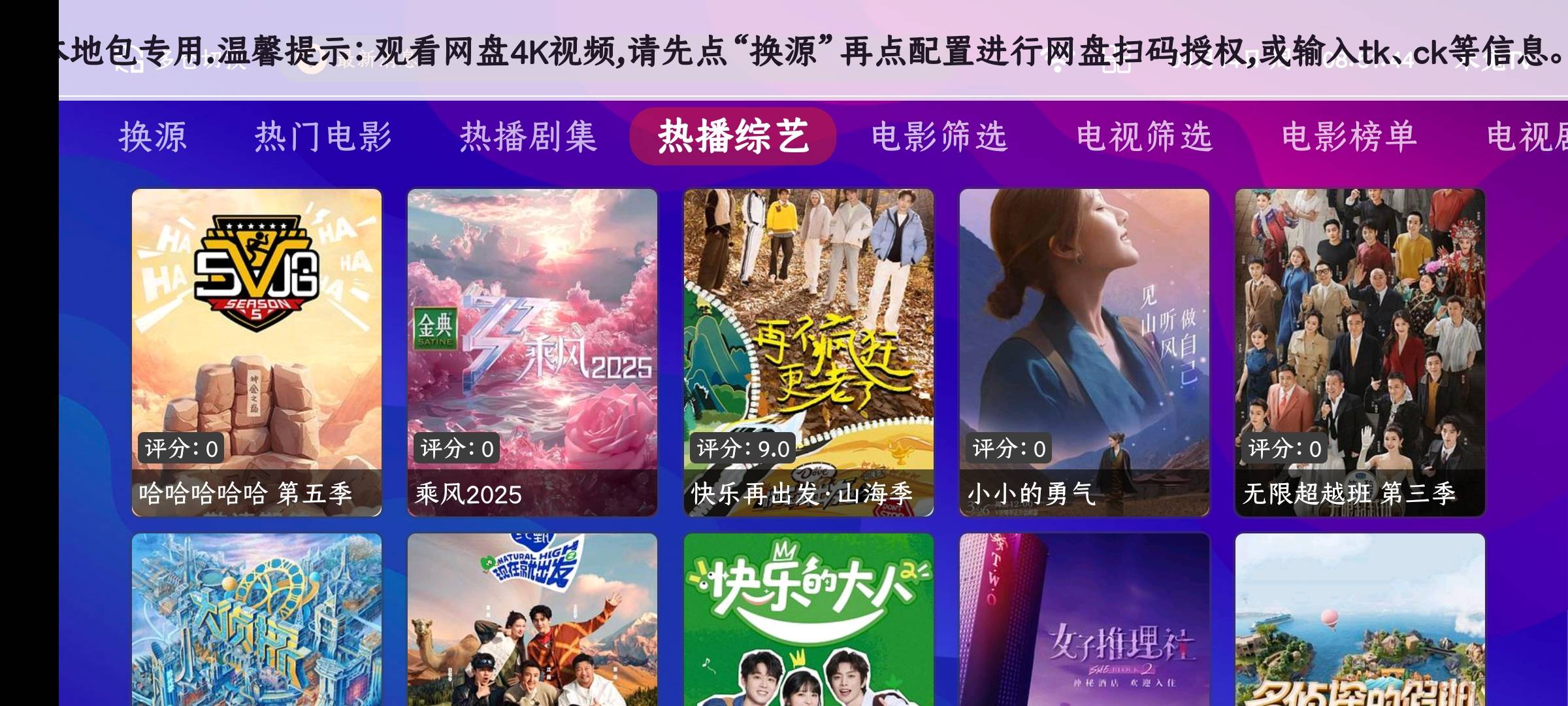Screen dimensions: 1568x706
Task: Select the 热播综艺 tab
Action: click(733, 137)
